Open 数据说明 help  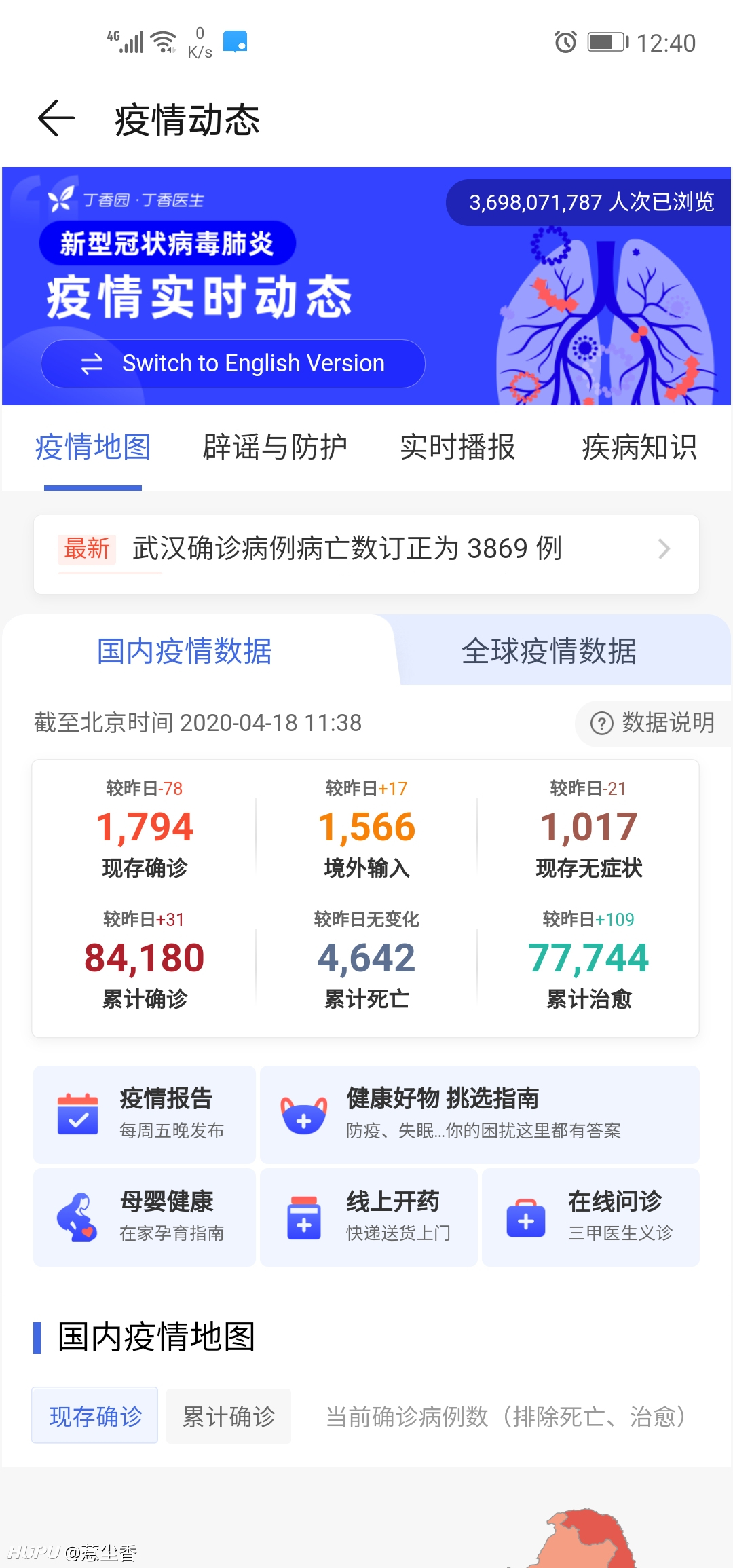(653, 724)
